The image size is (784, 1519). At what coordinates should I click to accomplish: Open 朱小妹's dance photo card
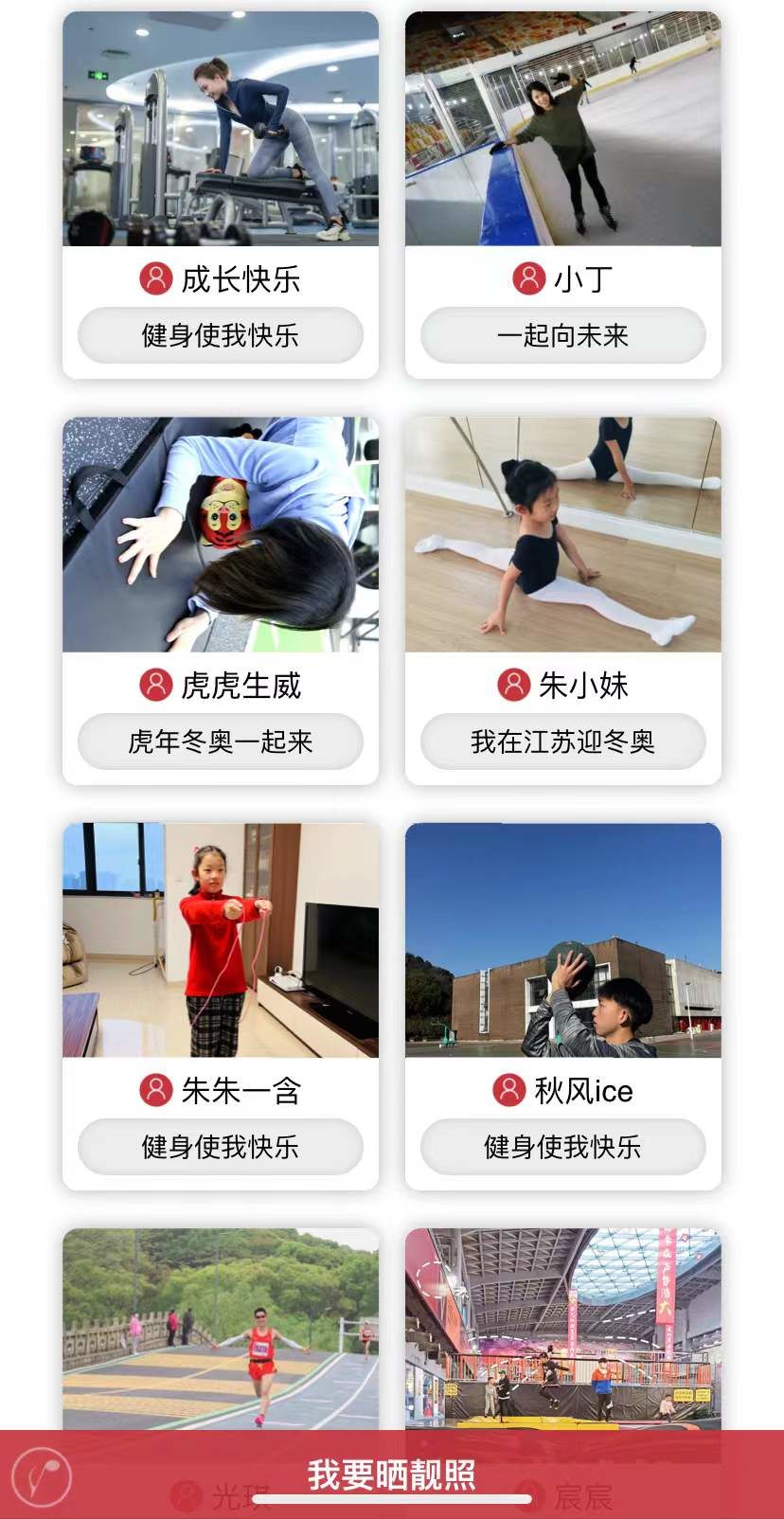click(563, 535)
